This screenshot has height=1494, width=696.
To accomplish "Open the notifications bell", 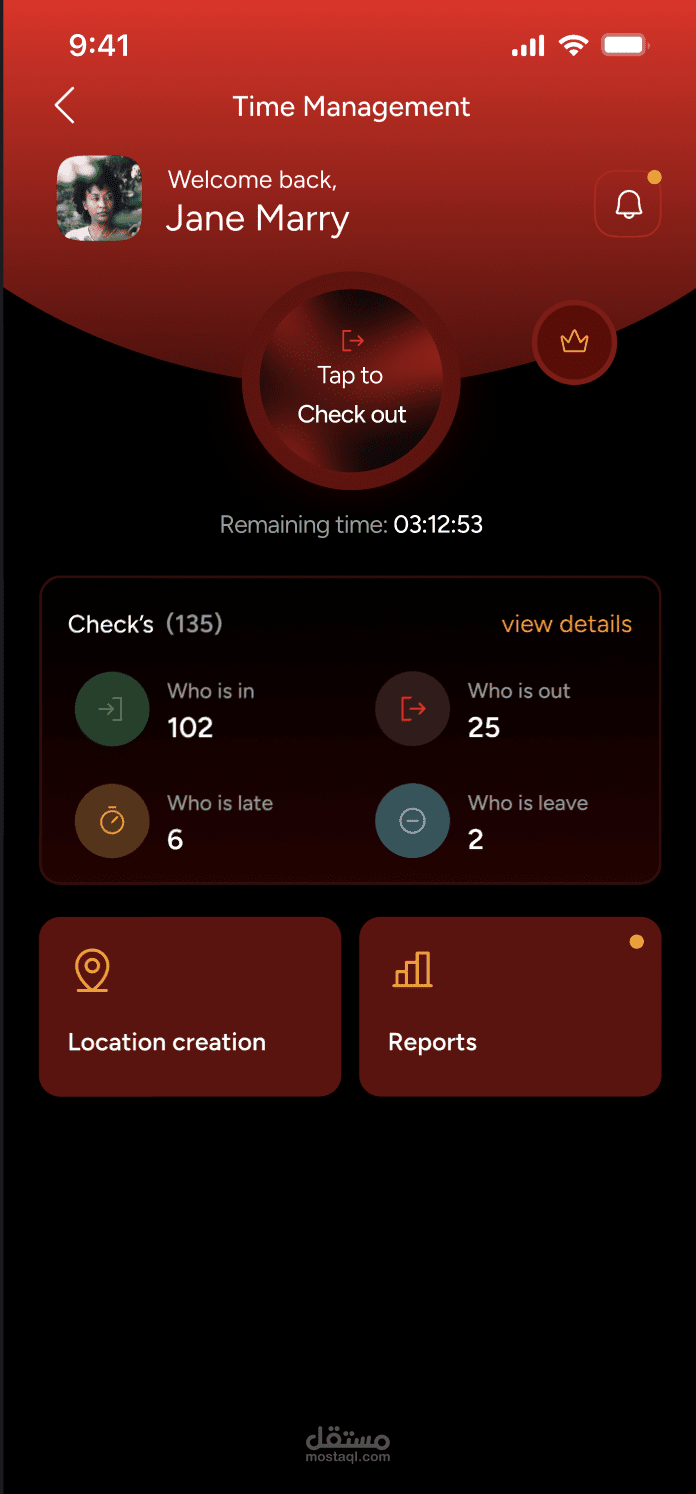I will 628,204.
